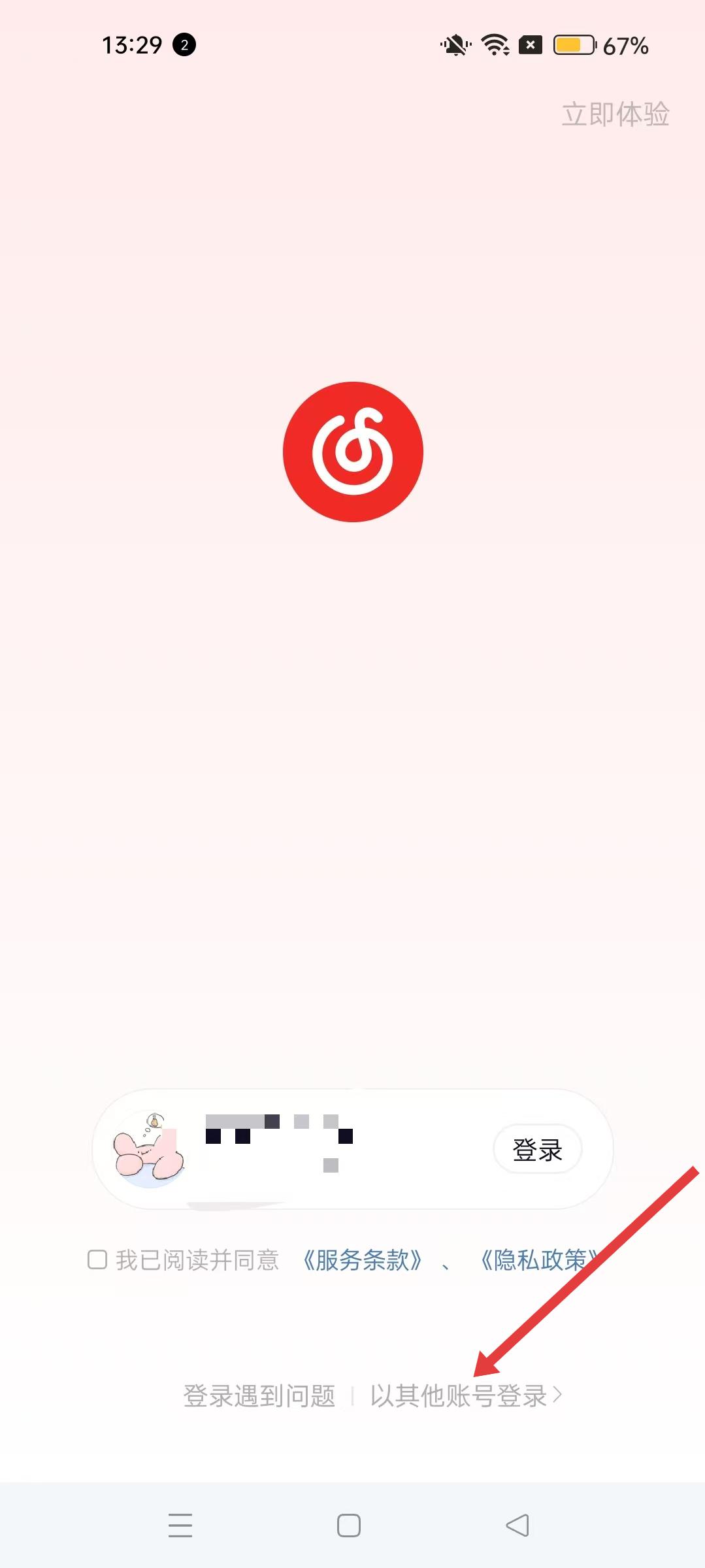Open recent apps from the navigation bar

[x=180, y=1525]
